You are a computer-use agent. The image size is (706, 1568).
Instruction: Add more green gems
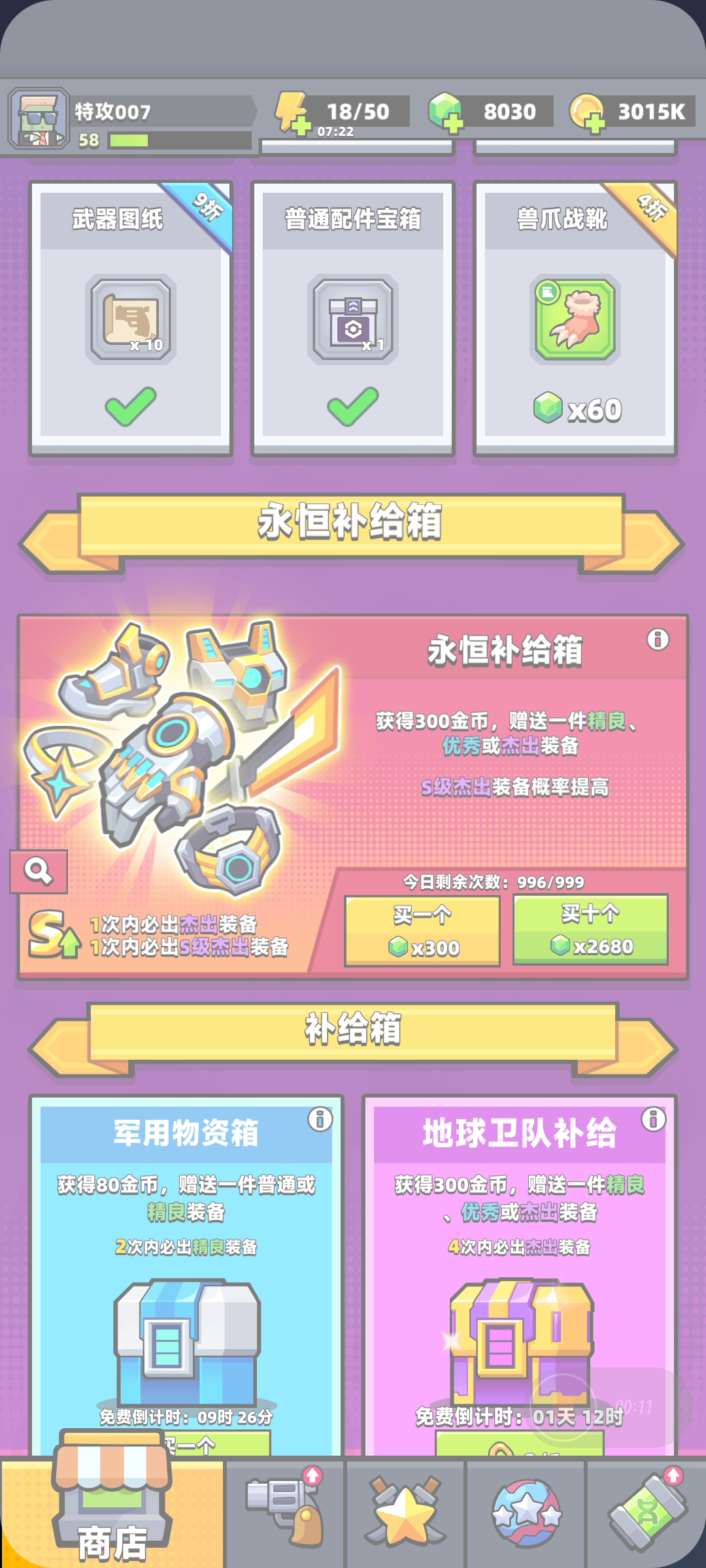coord(446,112)
